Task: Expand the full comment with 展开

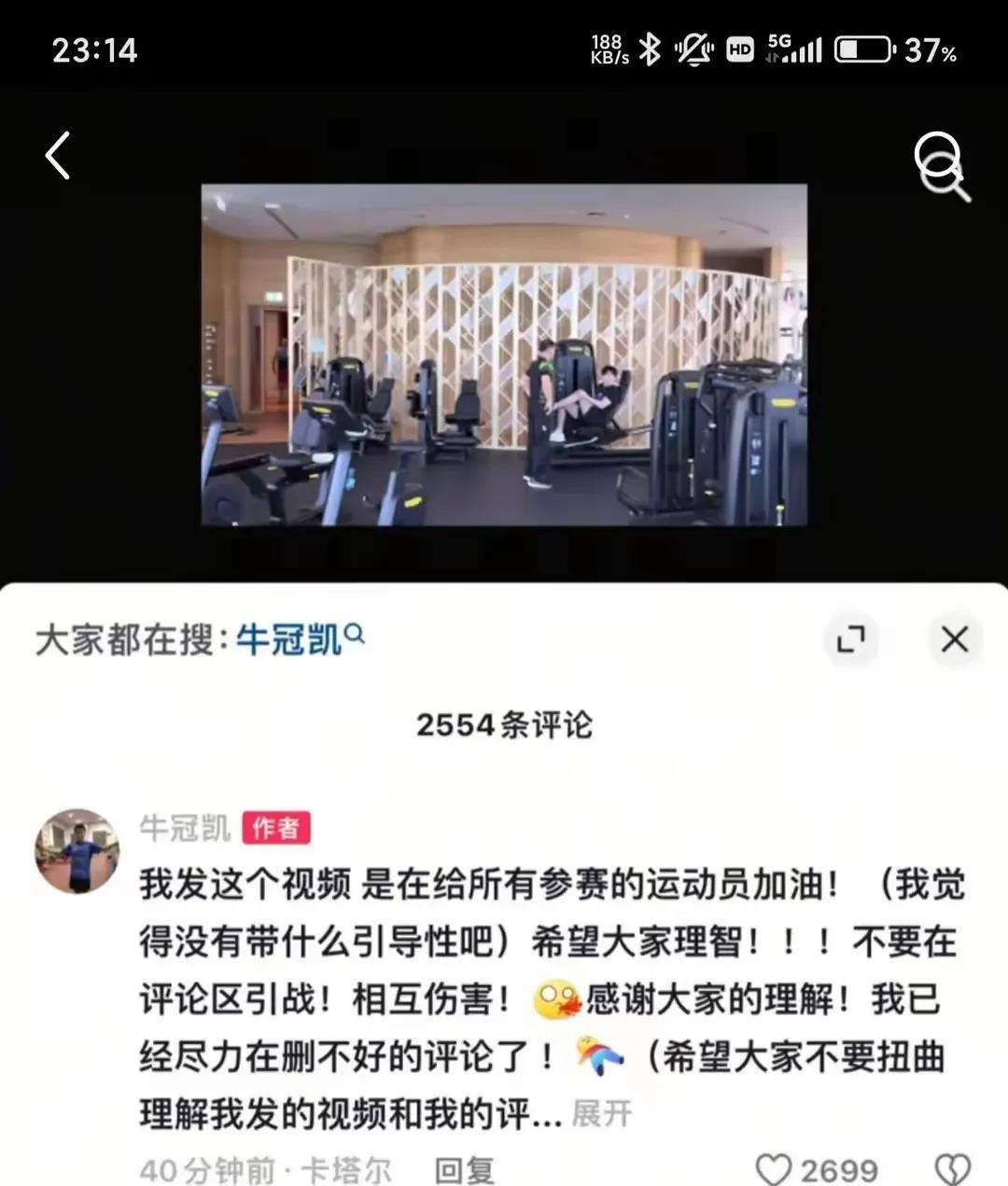Action: coord(602,1113)
